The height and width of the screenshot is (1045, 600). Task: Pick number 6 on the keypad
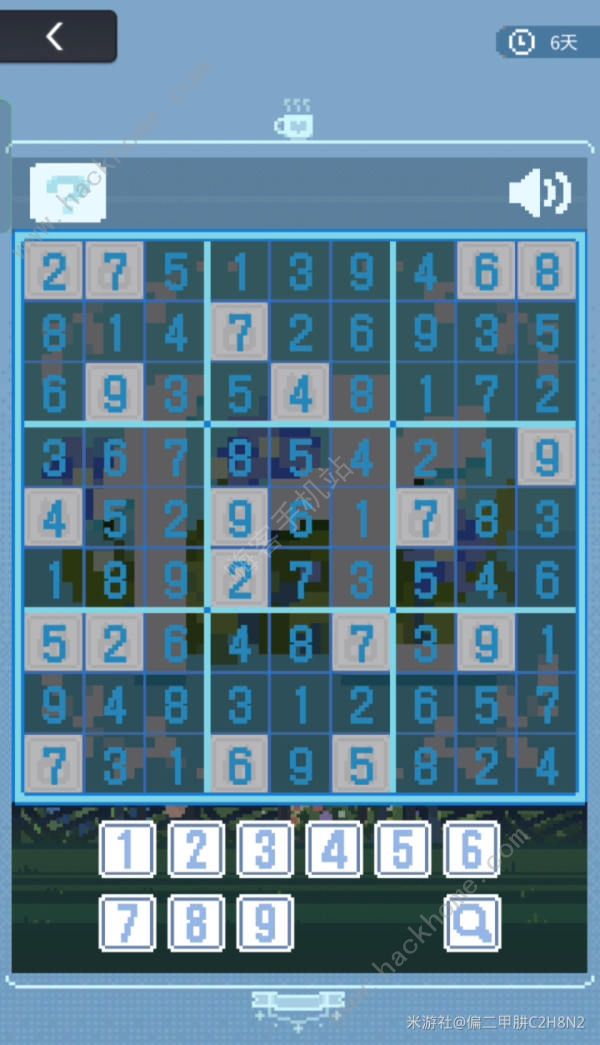point(471,849)
